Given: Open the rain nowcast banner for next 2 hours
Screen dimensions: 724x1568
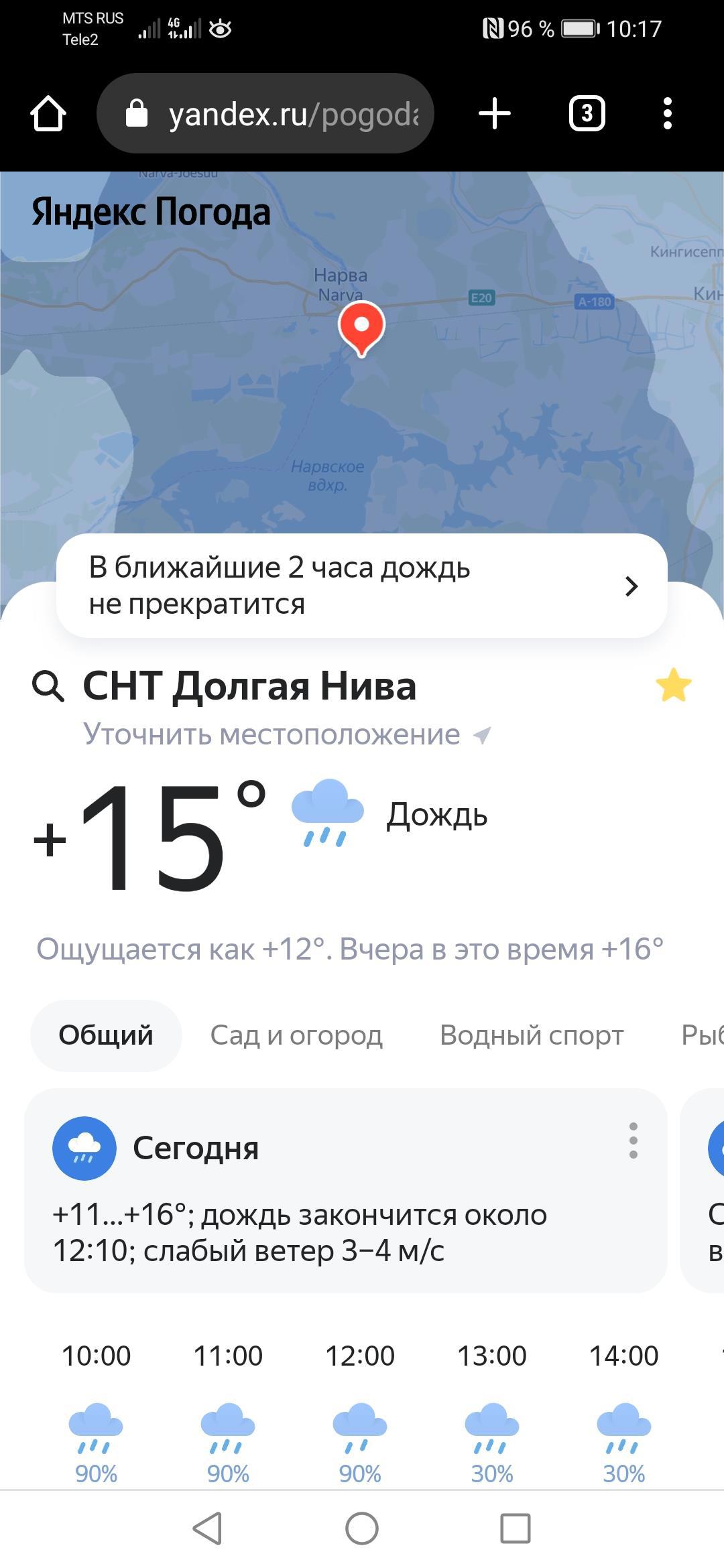Looking at the screenshot, I should 362,586.
